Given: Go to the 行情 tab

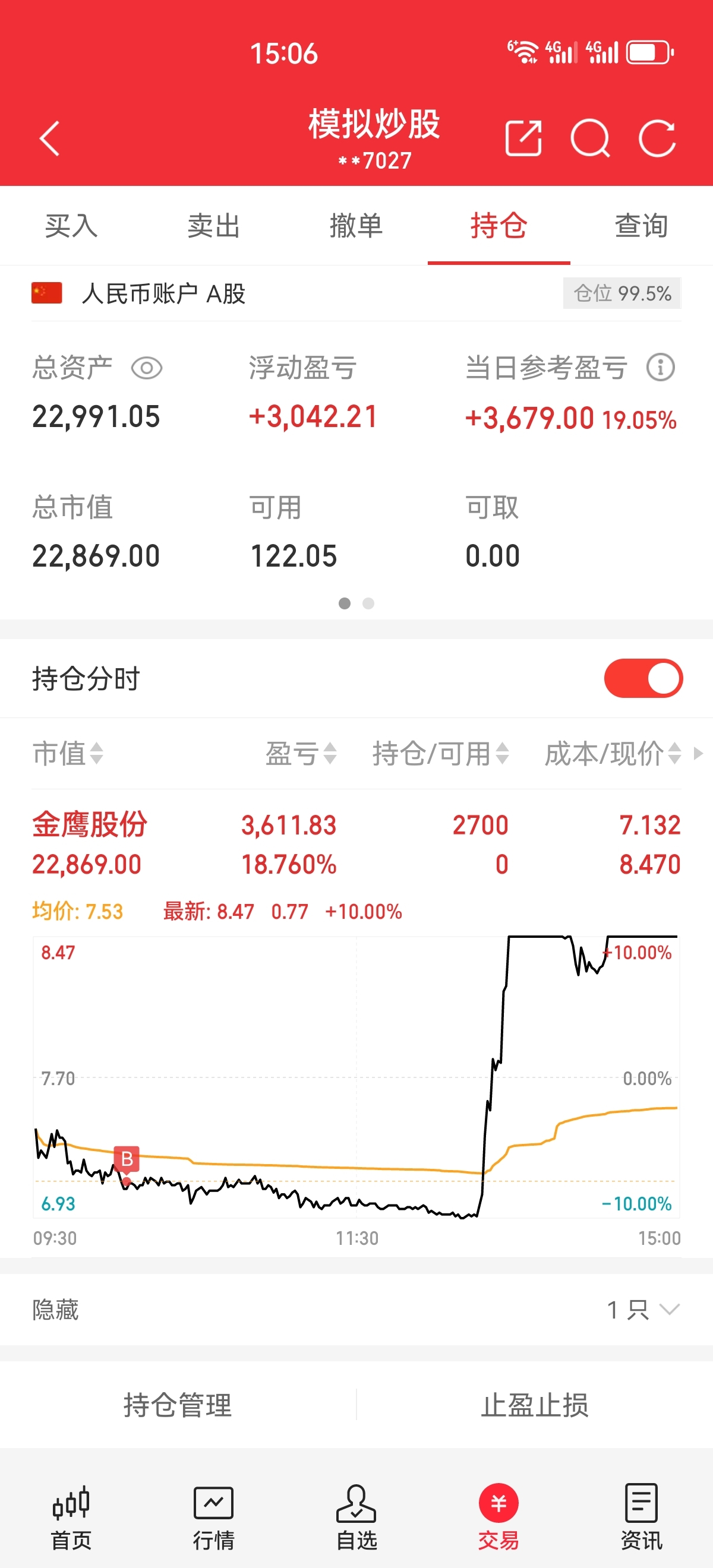Looking at the screenshot, I should pyautogui.click(x=214, y=1518).
